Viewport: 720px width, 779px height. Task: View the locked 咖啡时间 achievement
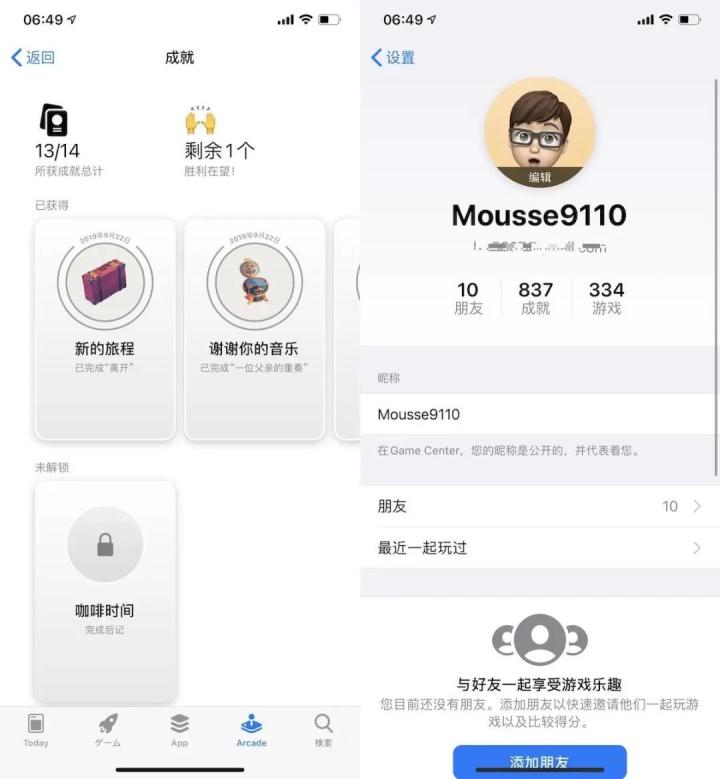[105, 590]
